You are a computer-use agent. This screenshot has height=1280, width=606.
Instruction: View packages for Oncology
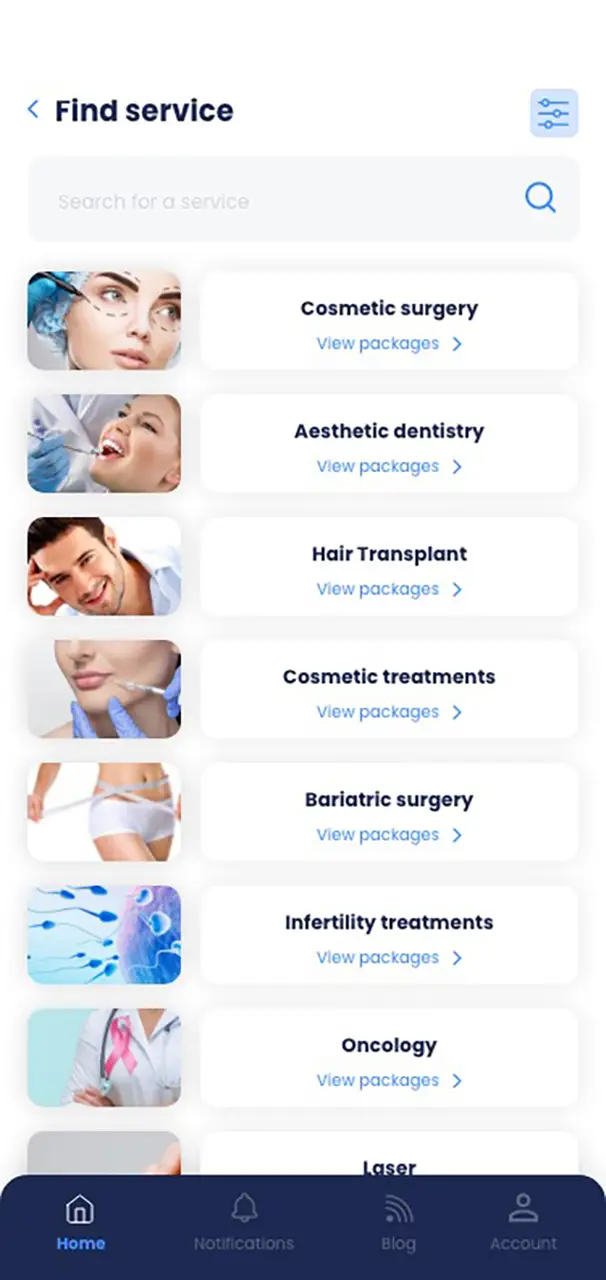pyautogui.click(x=389, y=1081)
